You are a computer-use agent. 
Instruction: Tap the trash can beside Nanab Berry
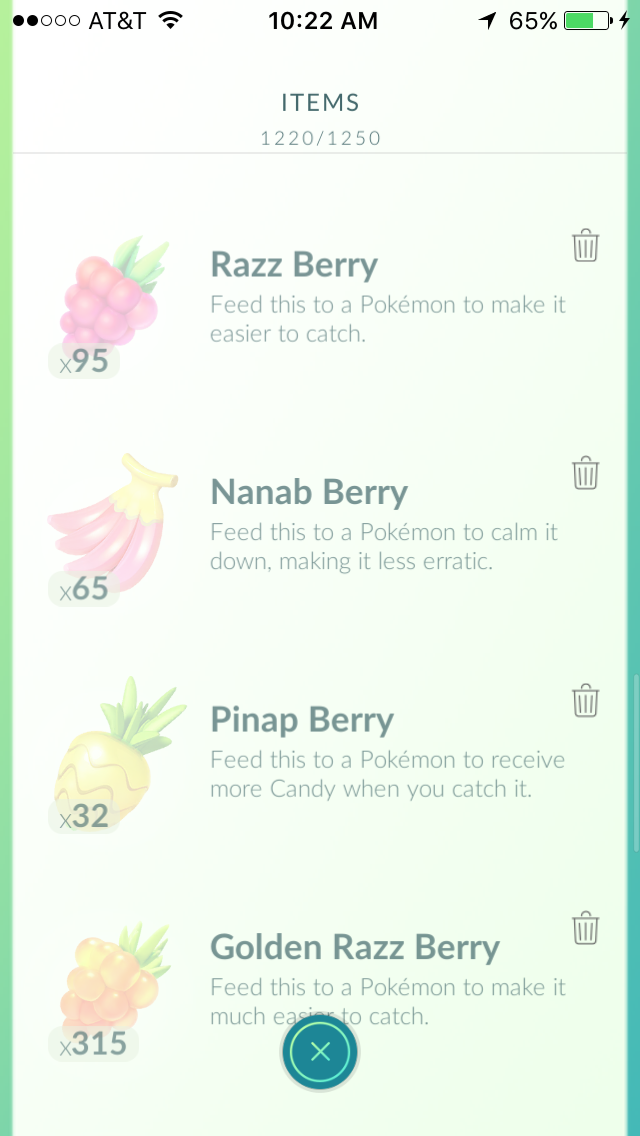585,473
